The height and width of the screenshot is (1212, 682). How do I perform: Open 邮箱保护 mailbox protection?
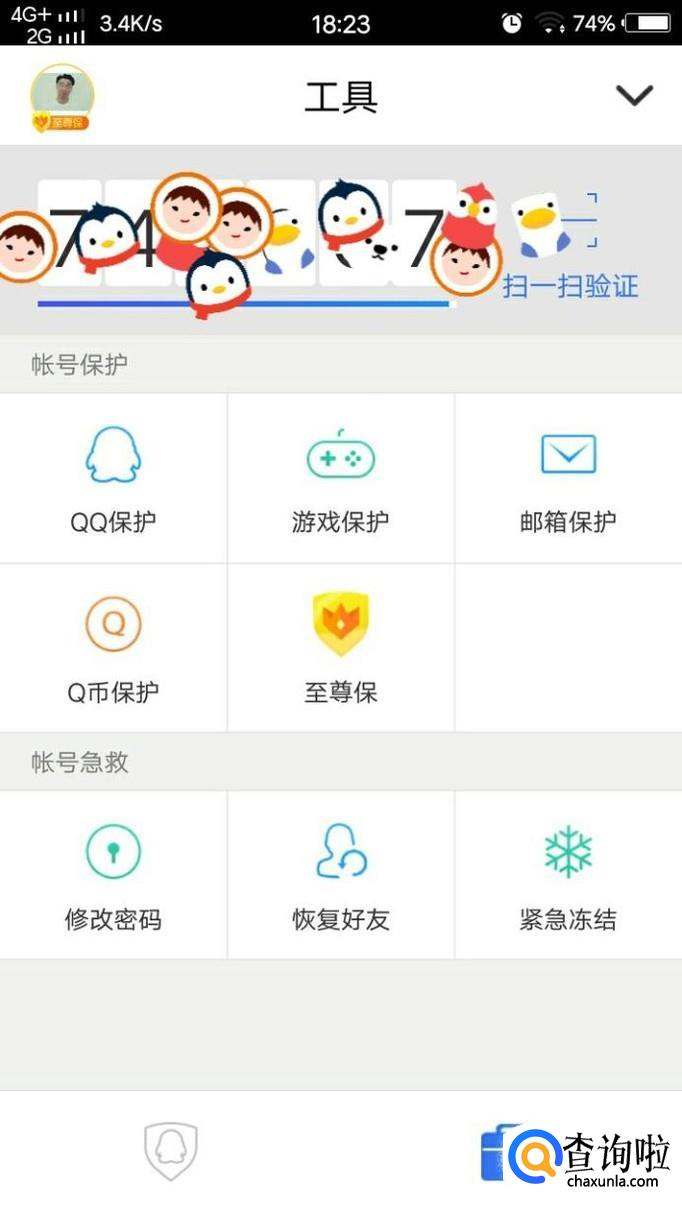pos(568,478)
